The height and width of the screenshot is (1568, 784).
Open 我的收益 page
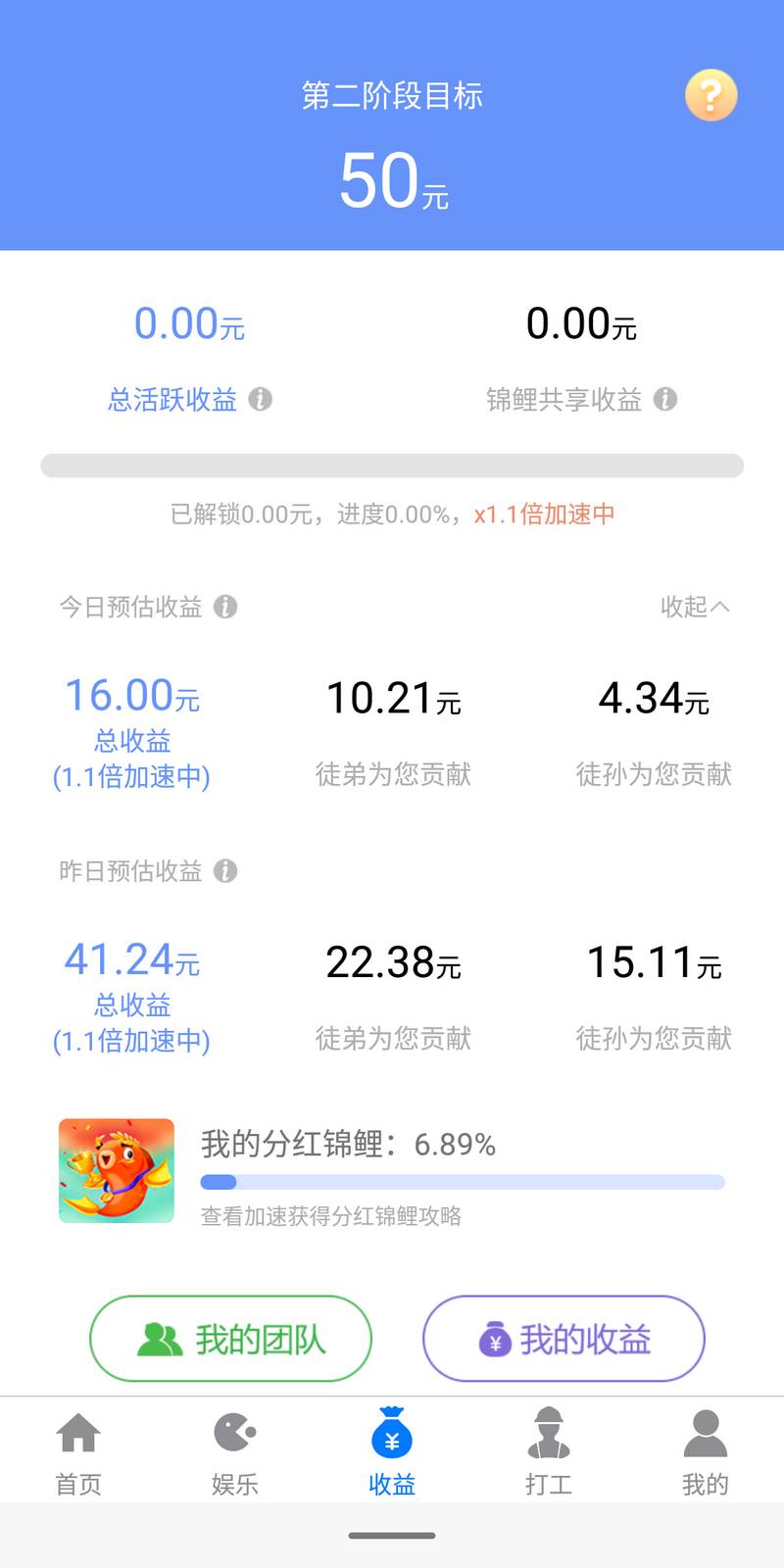(x=563, y=1339)
